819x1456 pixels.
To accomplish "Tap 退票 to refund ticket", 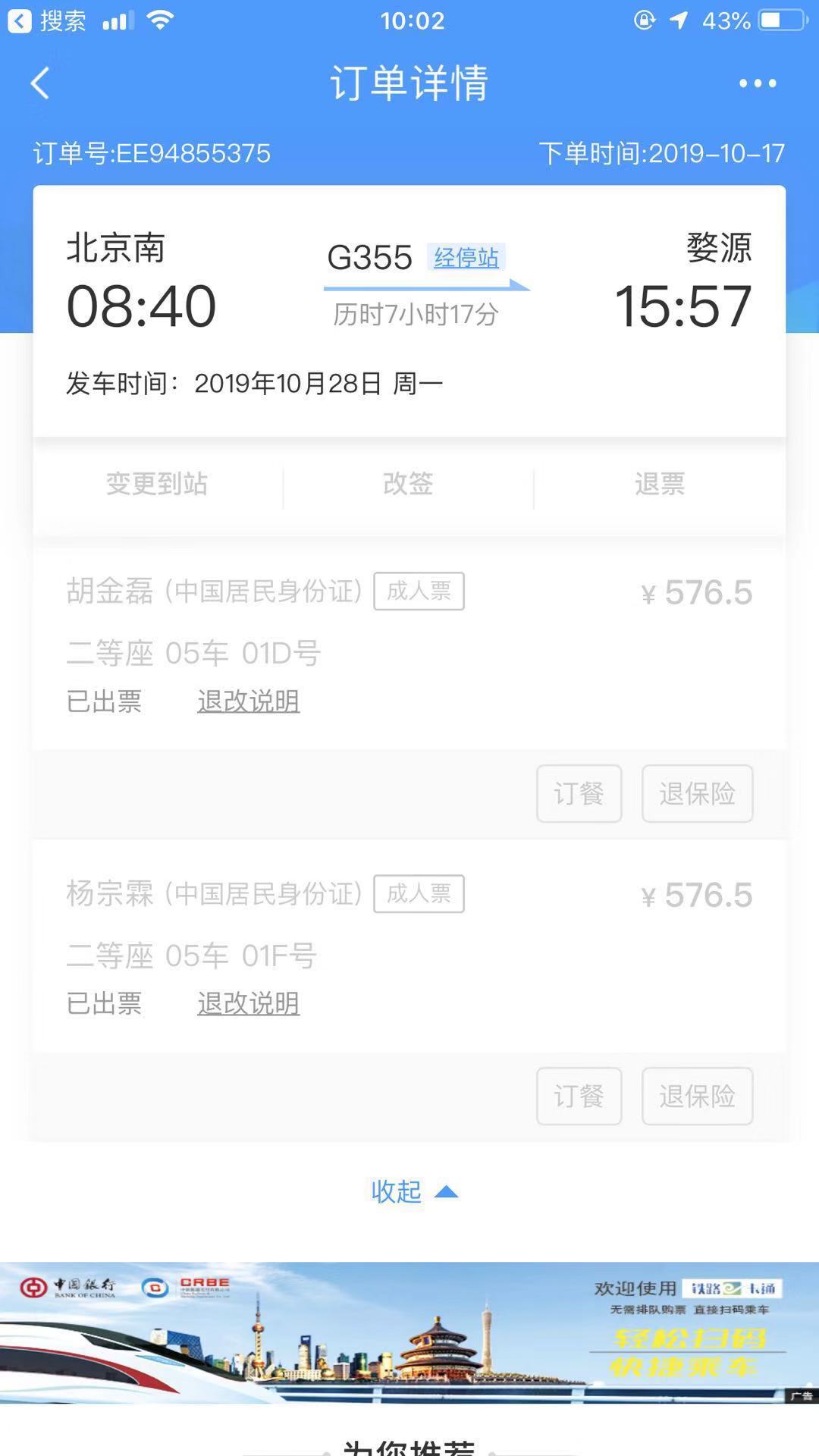I will pos(659,484).
